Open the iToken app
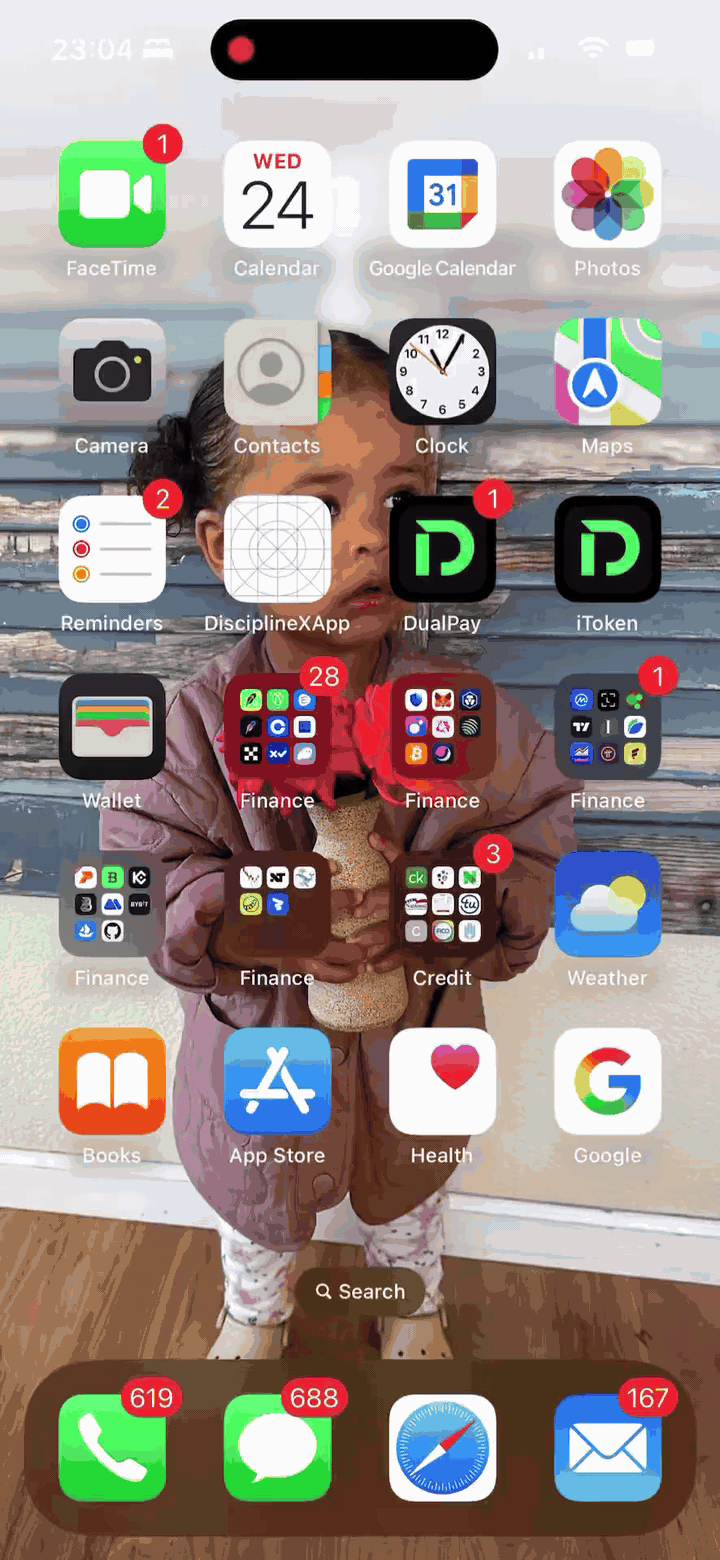Image resolution: width=720 pixels, height=1560 pixels. pyautogui.click(x=607, y=549)
